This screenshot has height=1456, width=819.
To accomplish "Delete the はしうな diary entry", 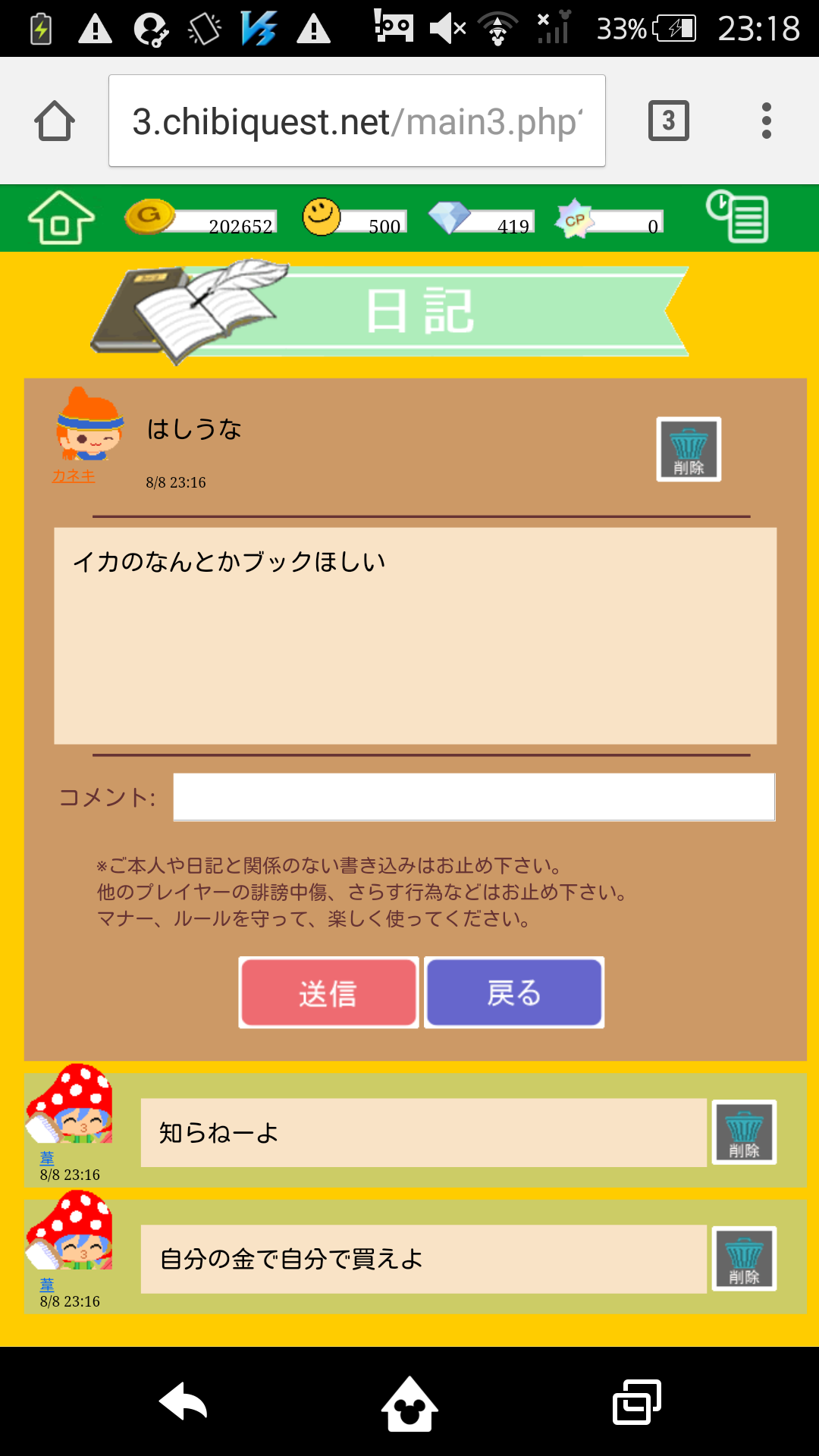I will point(689,449).
